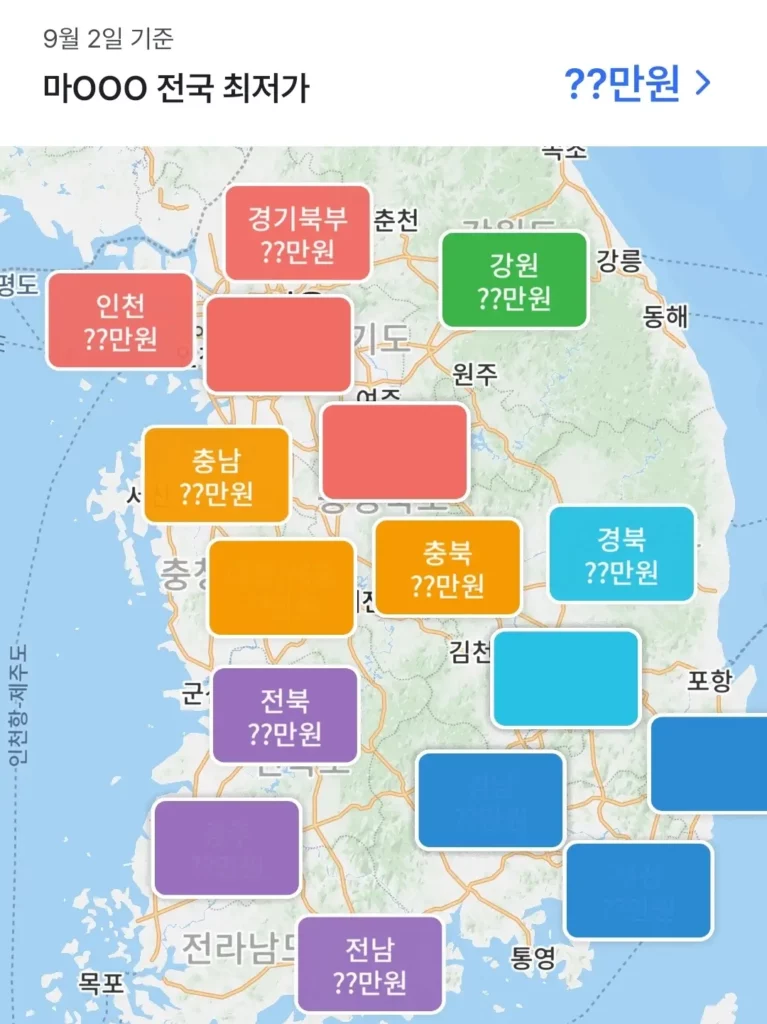This screenshot has width=767, height=1024.
Task: Click the 인천 ??만원 red card
Action: 117,322
